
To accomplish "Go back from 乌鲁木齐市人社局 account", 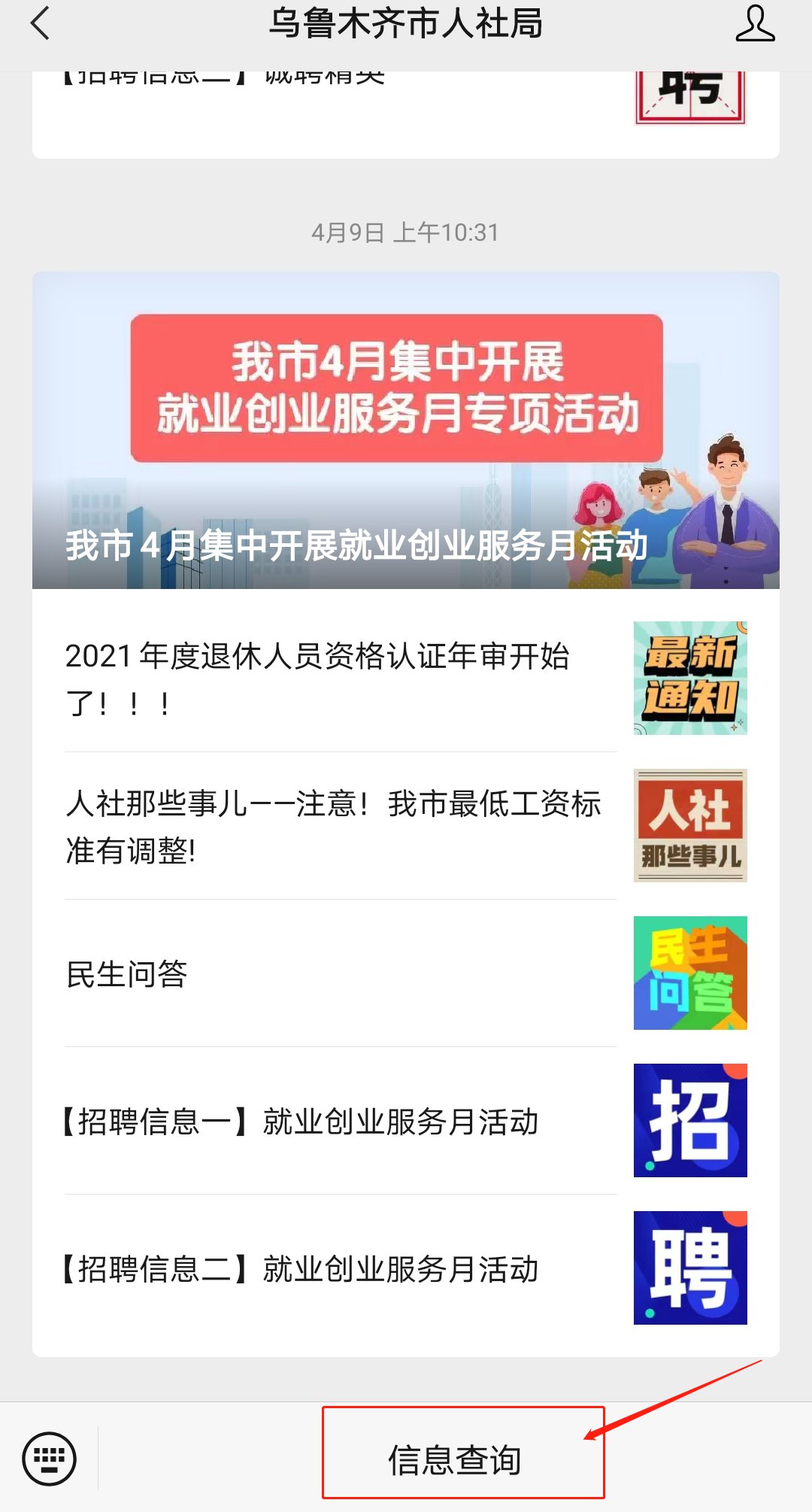I will (41, 24).
